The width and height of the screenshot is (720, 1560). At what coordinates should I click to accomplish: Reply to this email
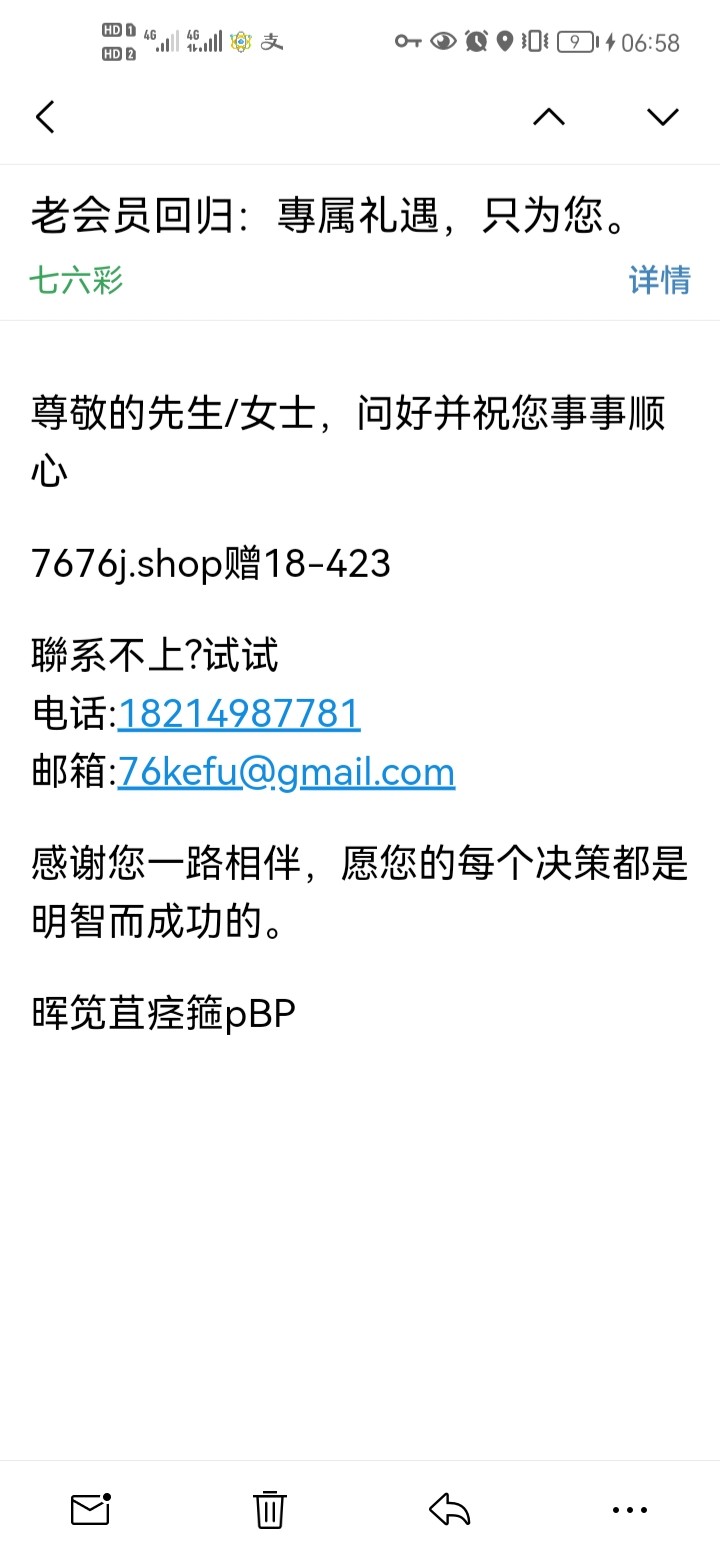click(449, 1509)
